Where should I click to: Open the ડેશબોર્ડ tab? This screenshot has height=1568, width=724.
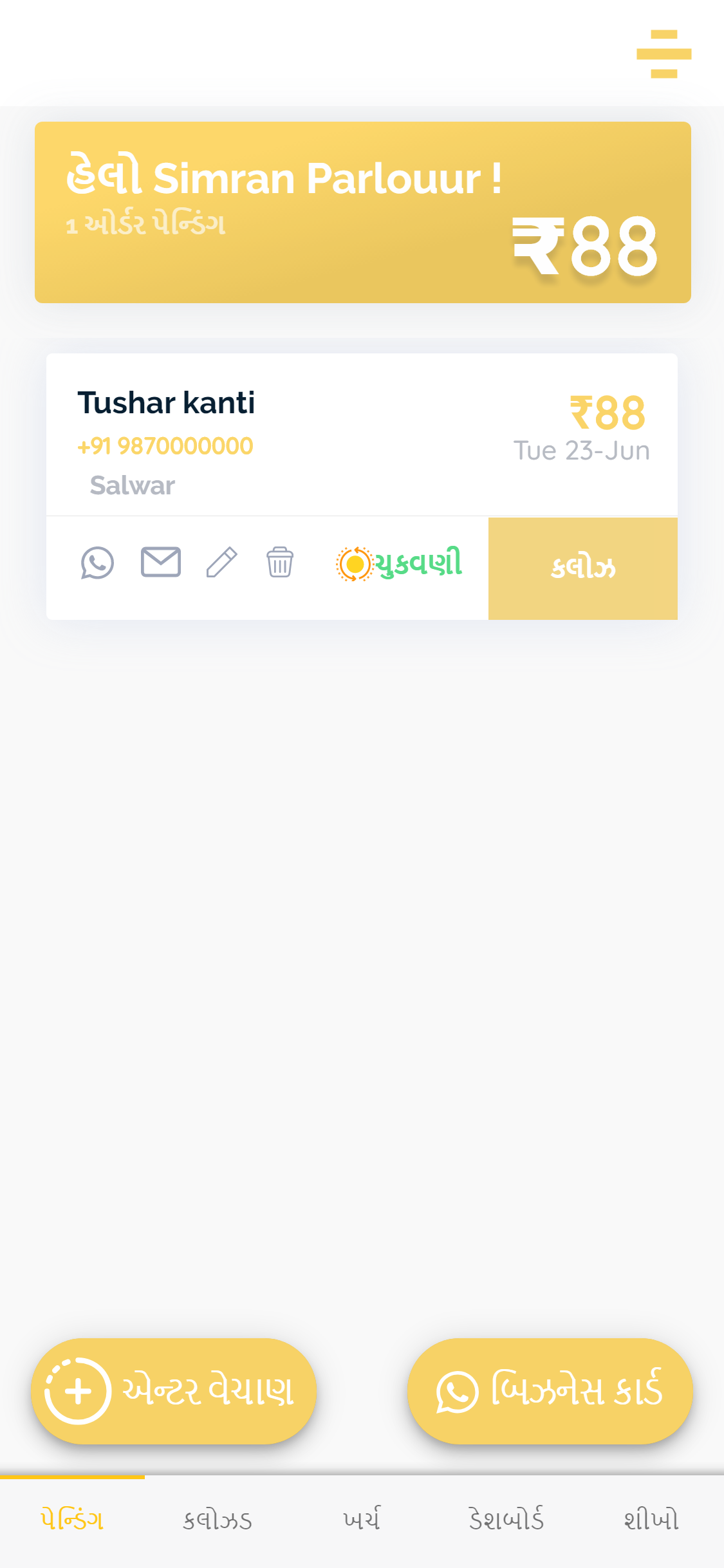pos(506,1520)
